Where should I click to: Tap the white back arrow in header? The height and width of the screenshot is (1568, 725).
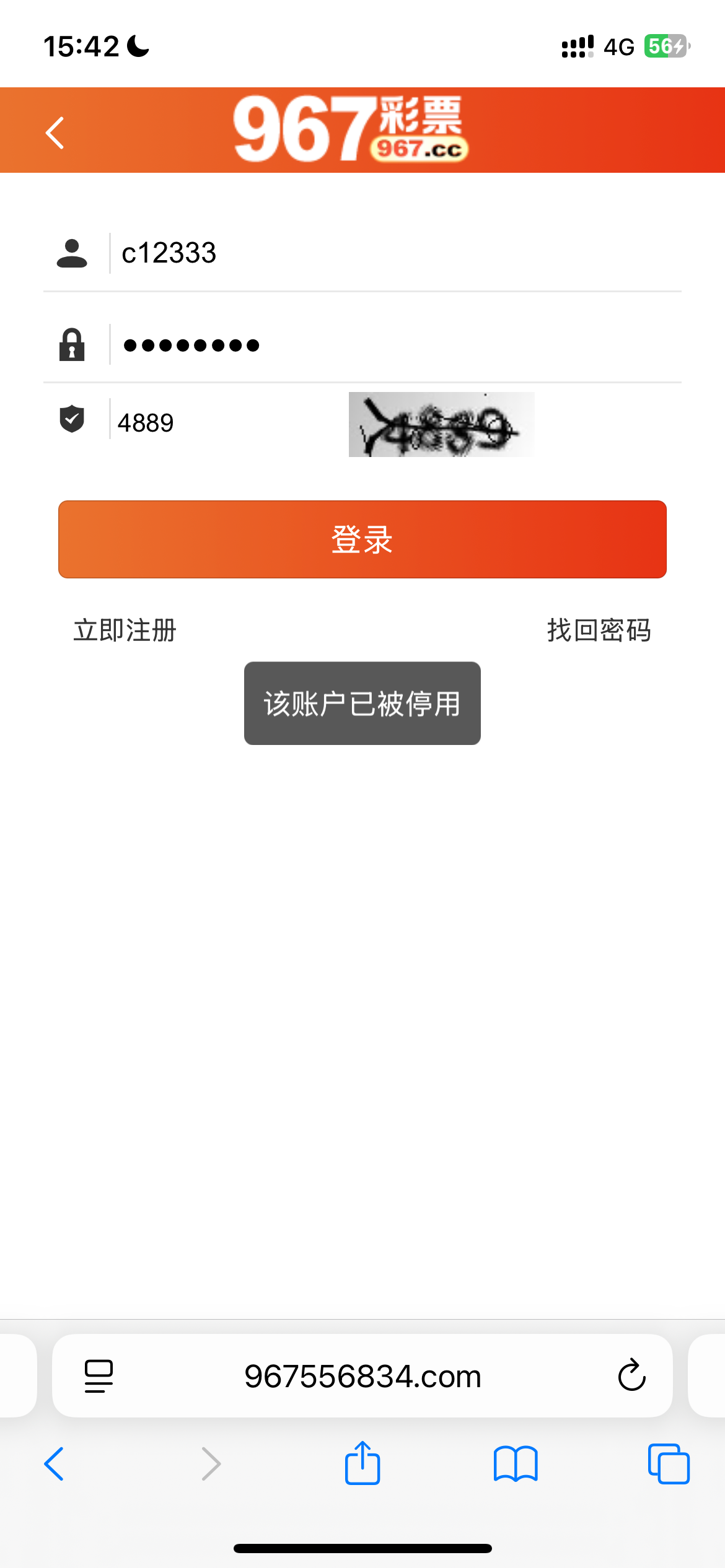tap(55, 133)
